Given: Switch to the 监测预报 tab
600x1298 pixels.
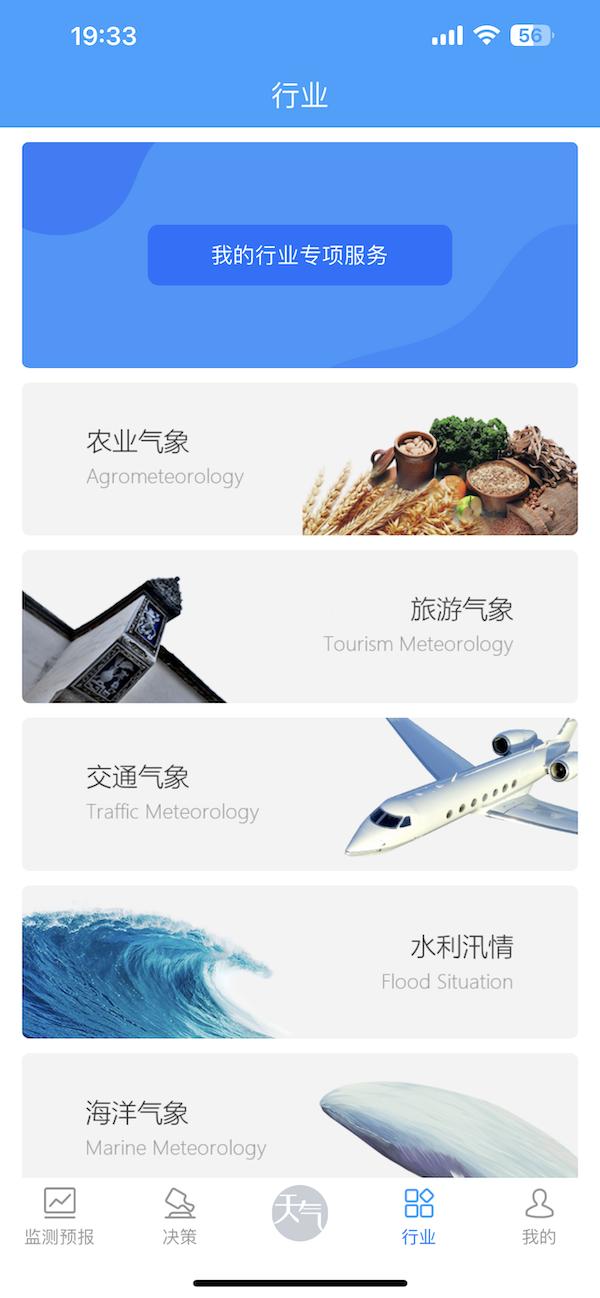Looking at the screenshot, I should click(x=60, y=1216).
